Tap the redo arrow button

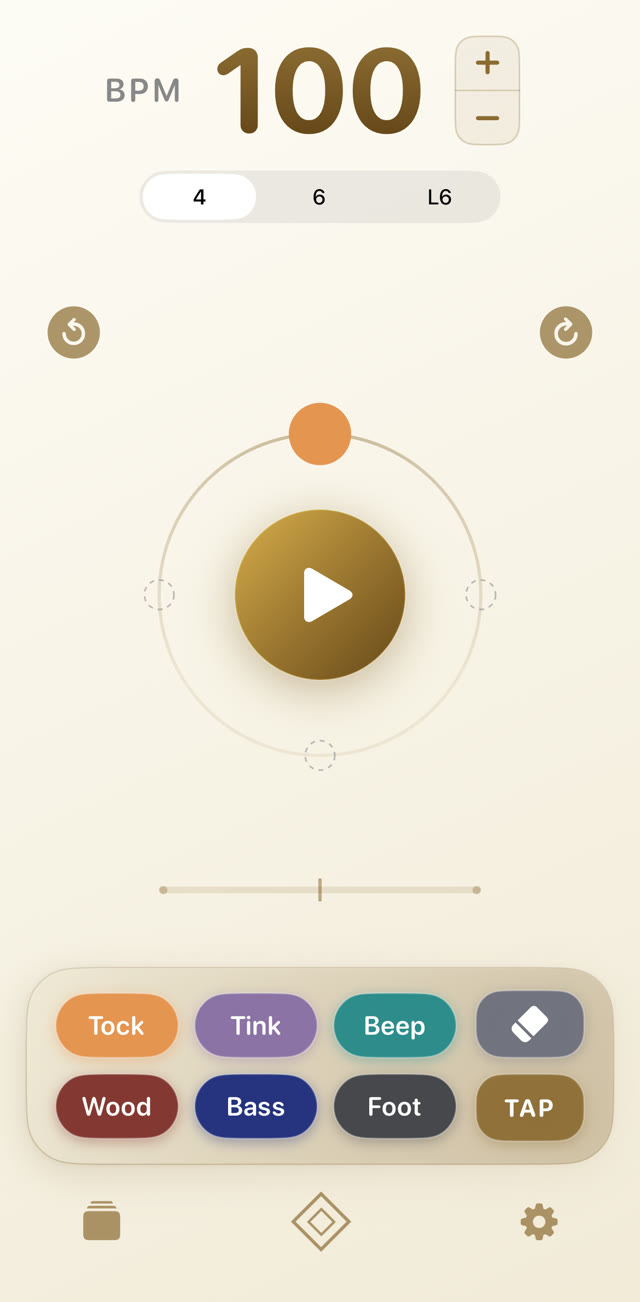point(566,332)
